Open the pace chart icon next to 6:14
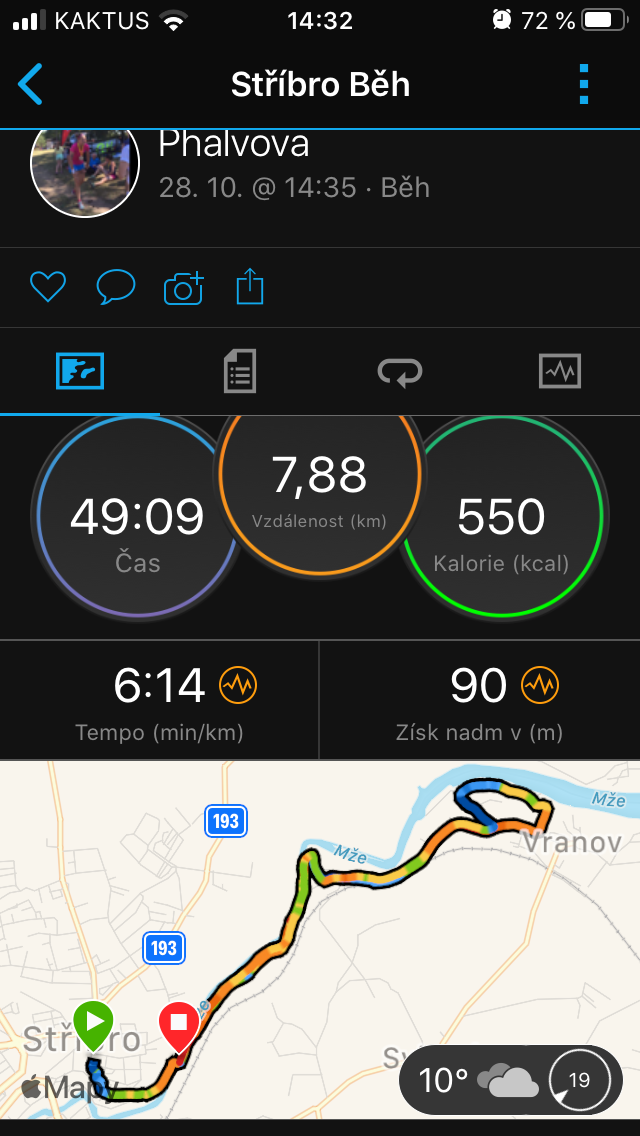Image resolution: width=640 pixels, height=1136 pixels. 239,685
